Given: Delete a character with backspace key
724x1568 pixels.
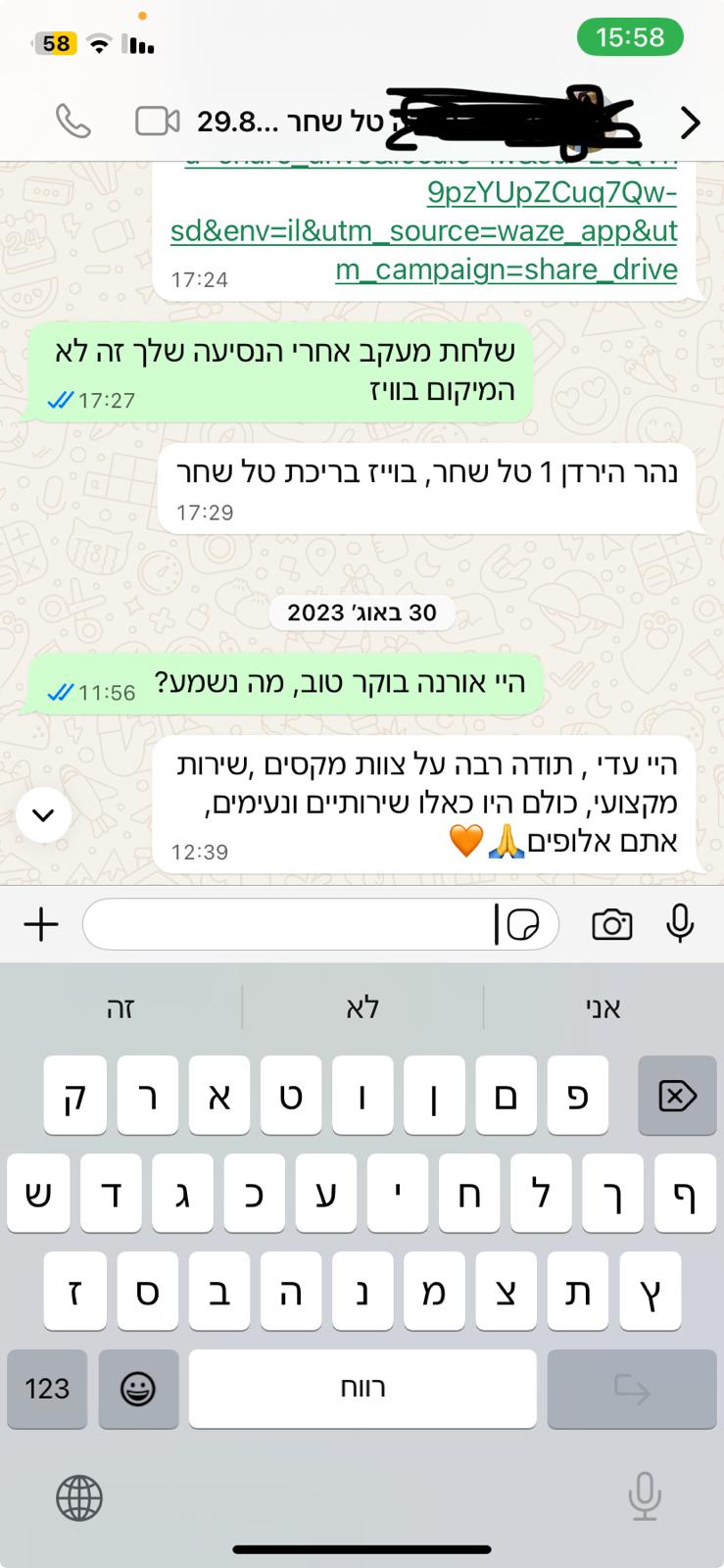Looking at the screenshot, I should point(677,1096).
